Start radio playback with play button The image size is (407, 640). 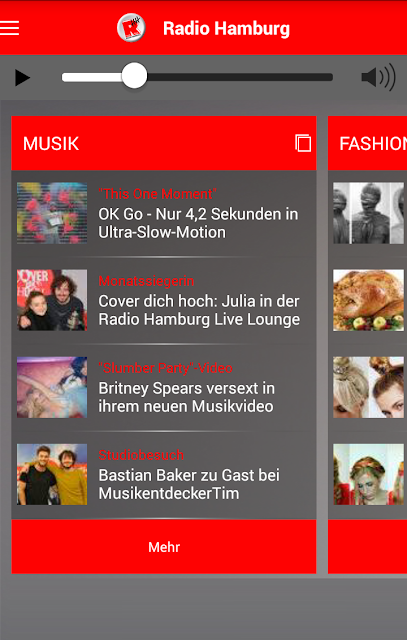[x=22, y=78]
